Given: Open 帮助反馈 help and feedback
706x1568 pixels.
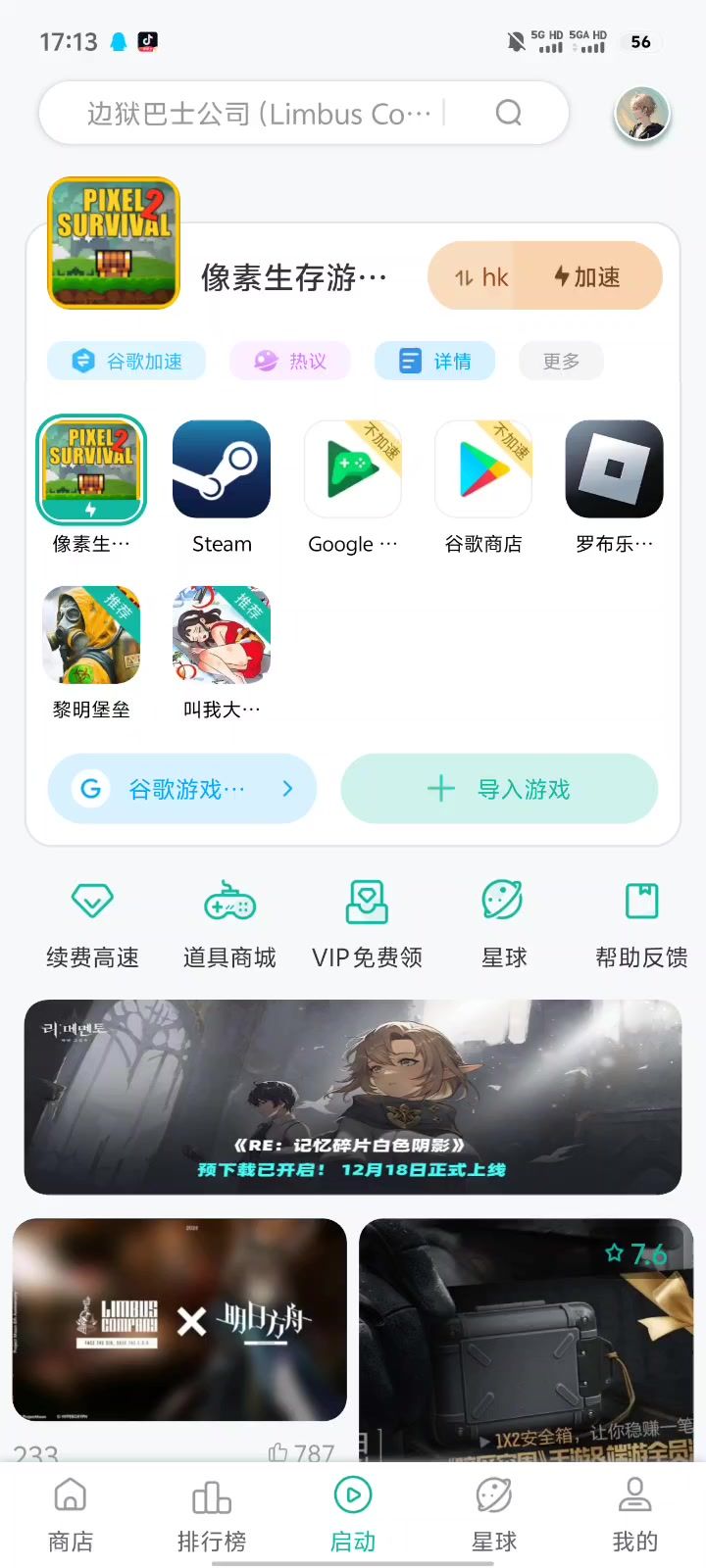Looking at the screenshot, I should pyautogui.click(x=641, y=923).
